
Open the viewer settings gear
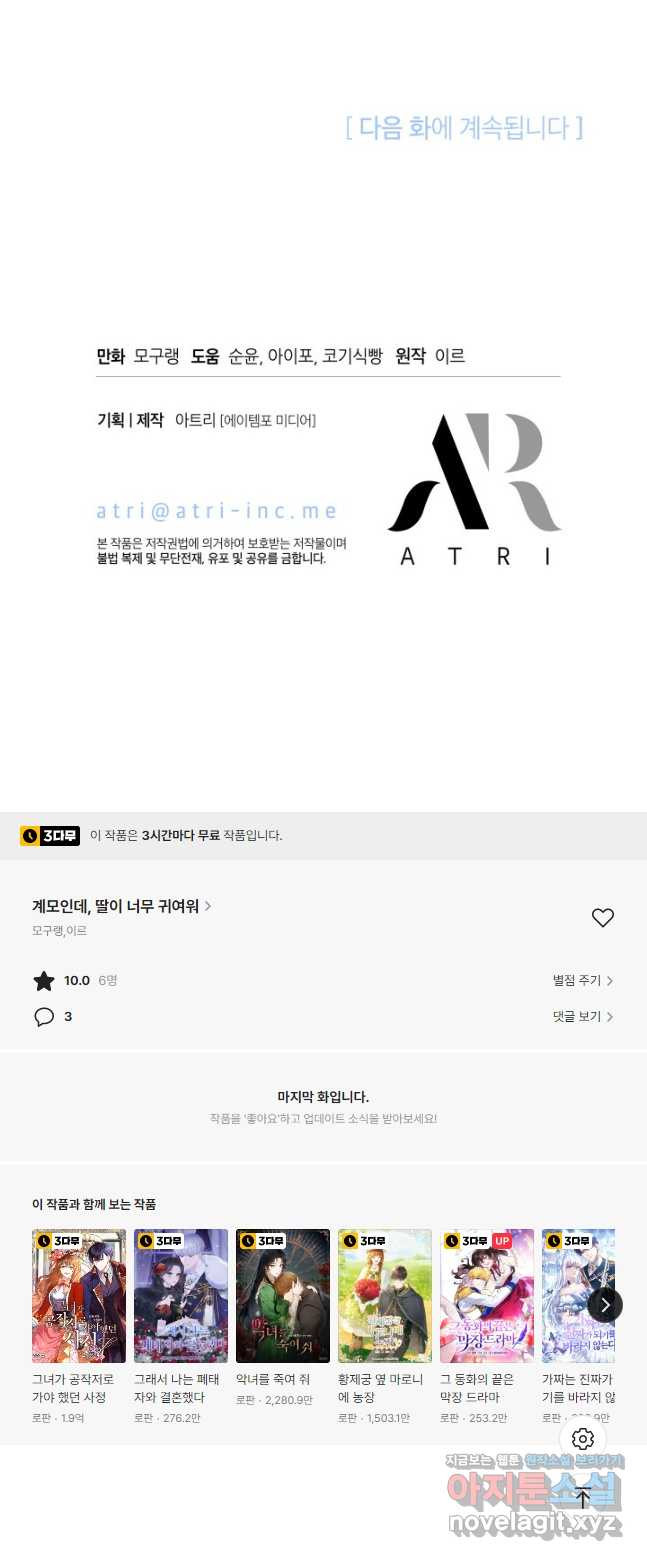[x=583, y=1439]
